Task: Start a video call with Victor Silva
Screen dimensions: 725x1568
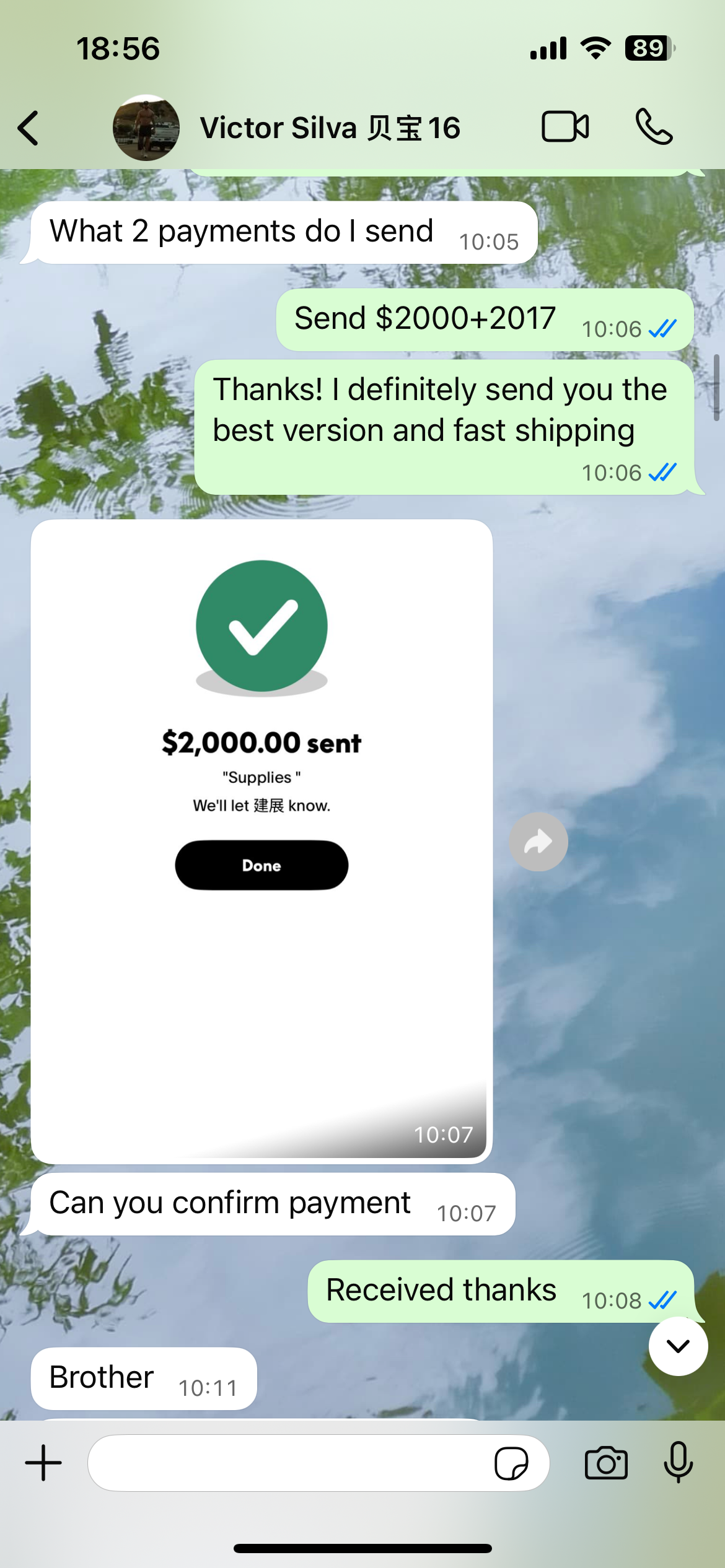Action: pos(565,127)
